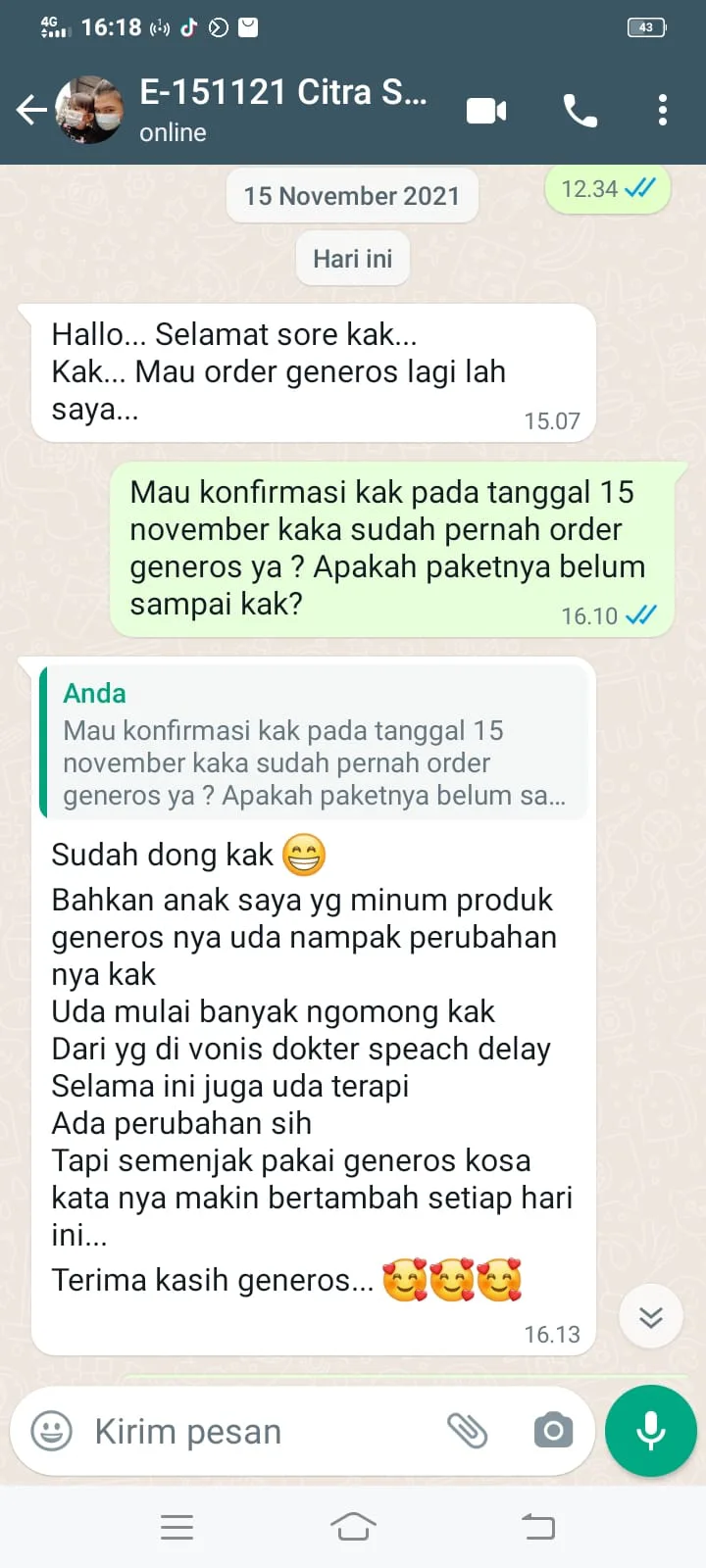The height and width of the screenshot is (1568, 706).
Task: Attach a file with the paperclip
Action: (x=468, y=1431)
